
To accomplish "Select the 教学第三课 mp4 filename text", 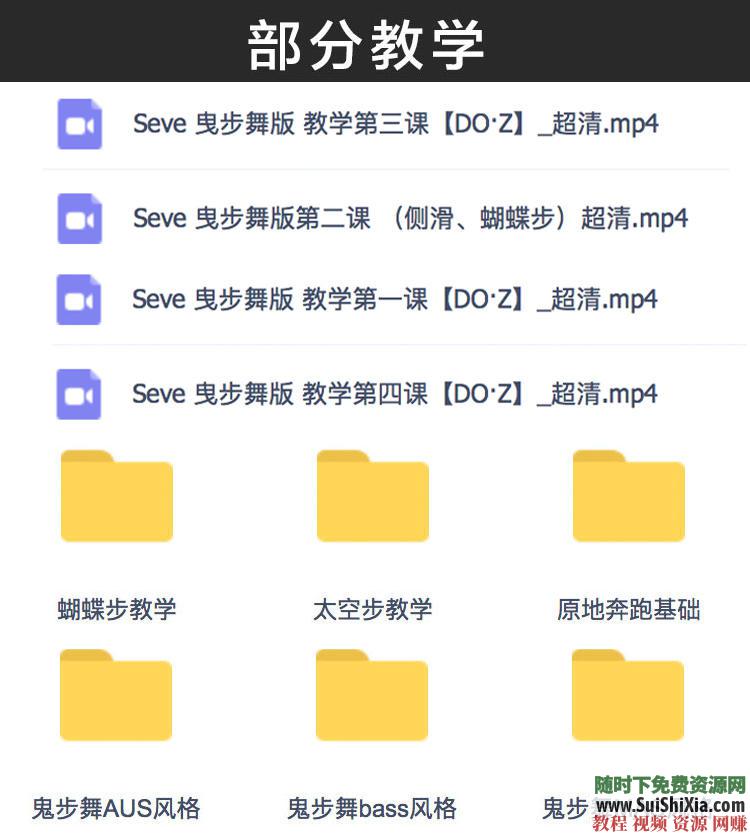I will coord(395,124).
